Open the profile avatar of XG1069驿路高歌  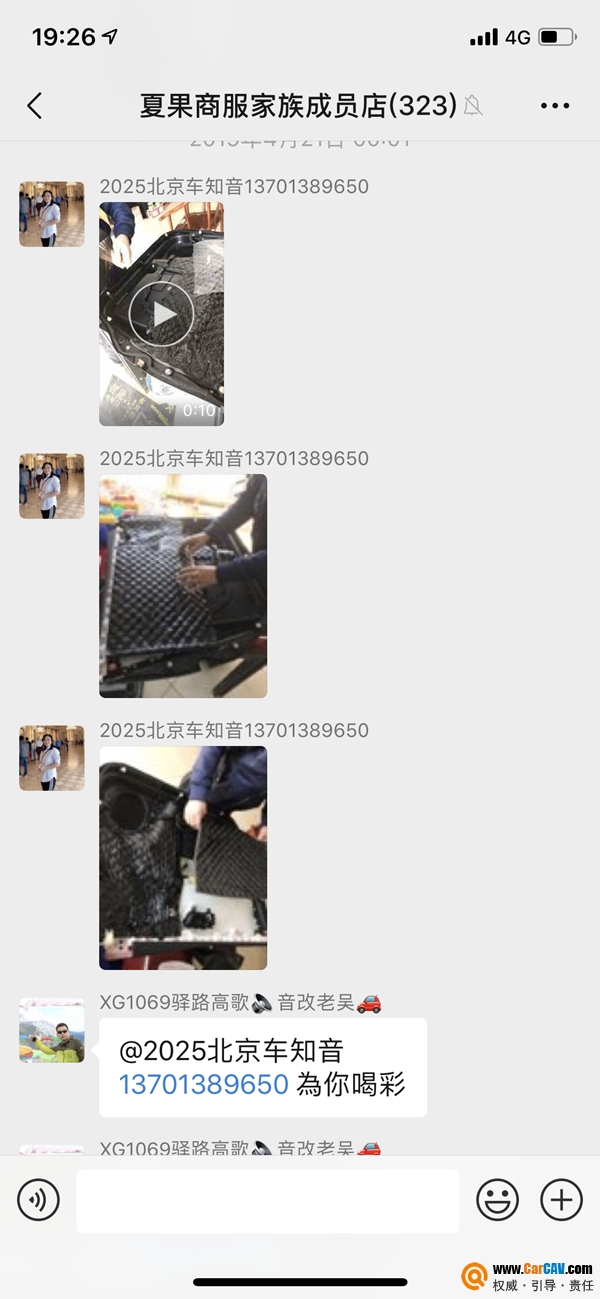pos(51,1029)
